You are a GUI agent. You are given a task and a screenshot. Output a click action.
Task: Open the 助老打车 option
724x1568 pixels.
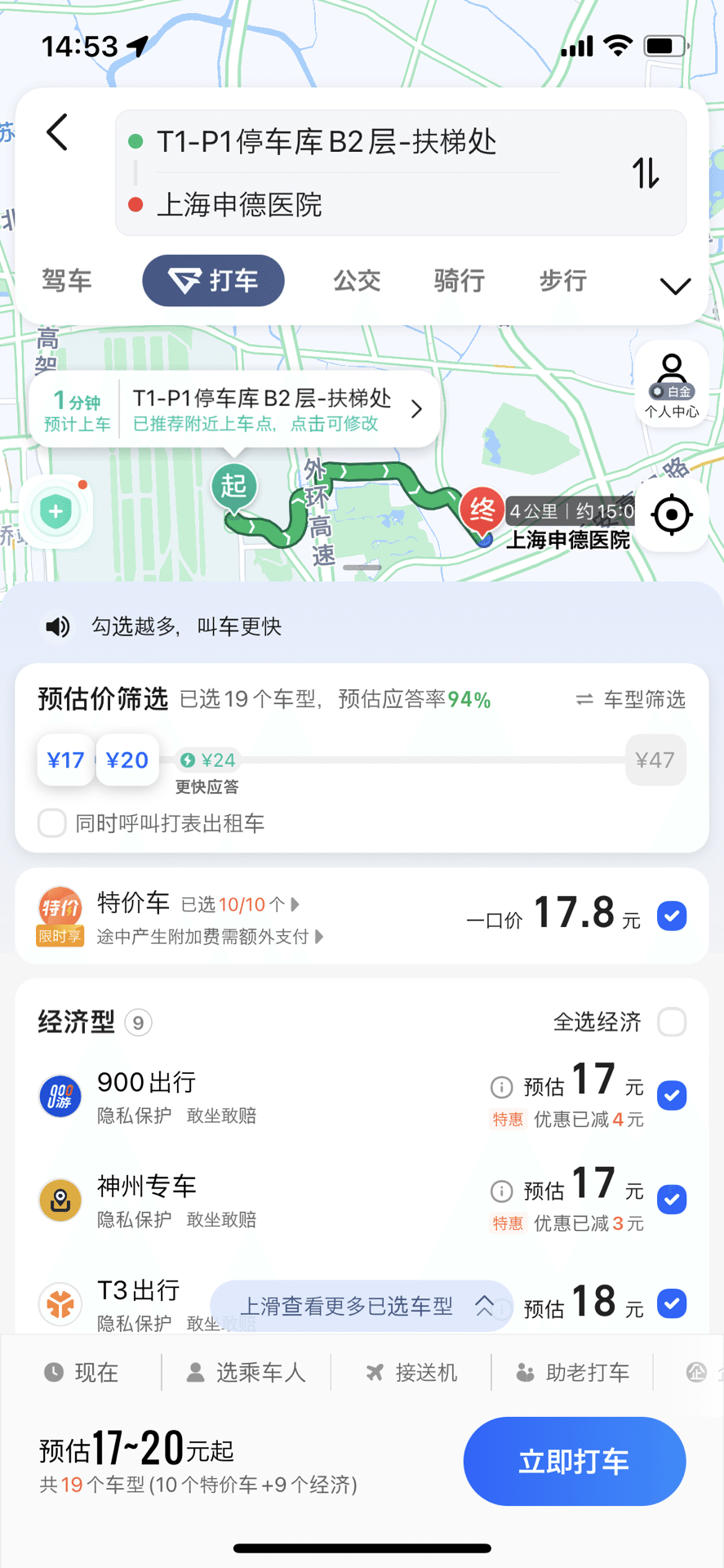573,1373
